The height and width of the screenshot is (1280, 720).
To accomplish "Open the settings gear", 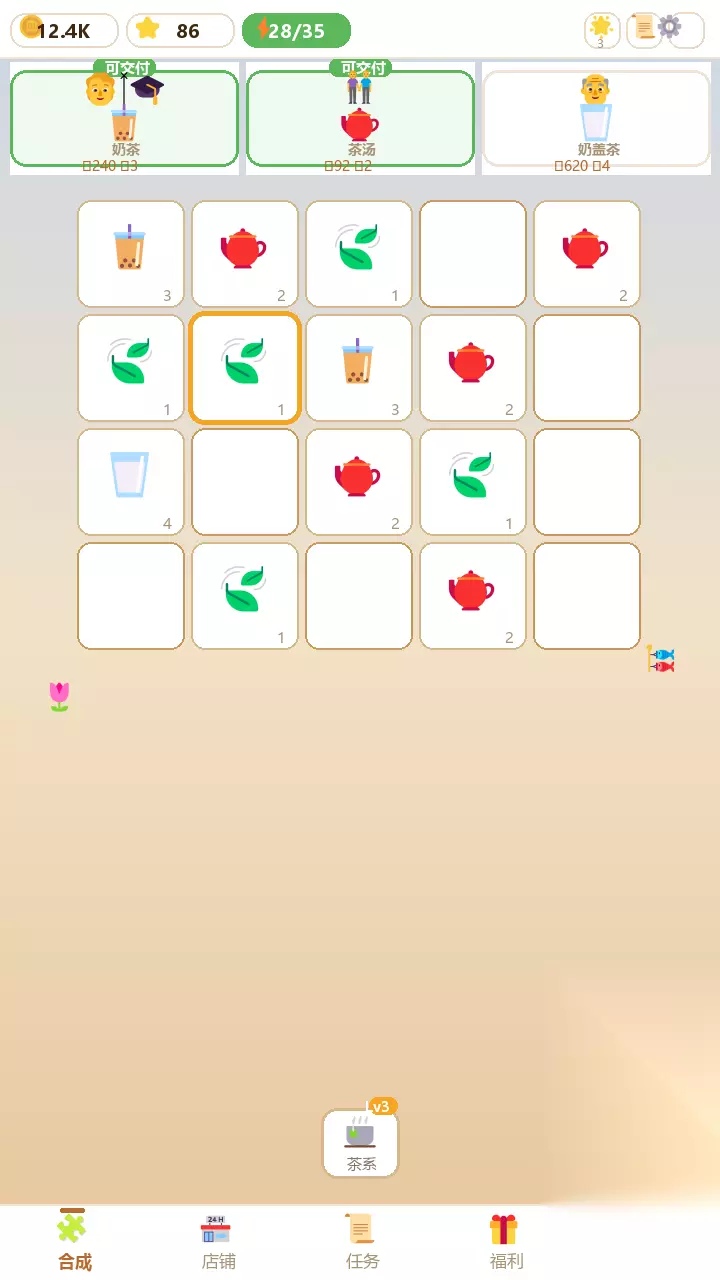I will tap(670, 27).
